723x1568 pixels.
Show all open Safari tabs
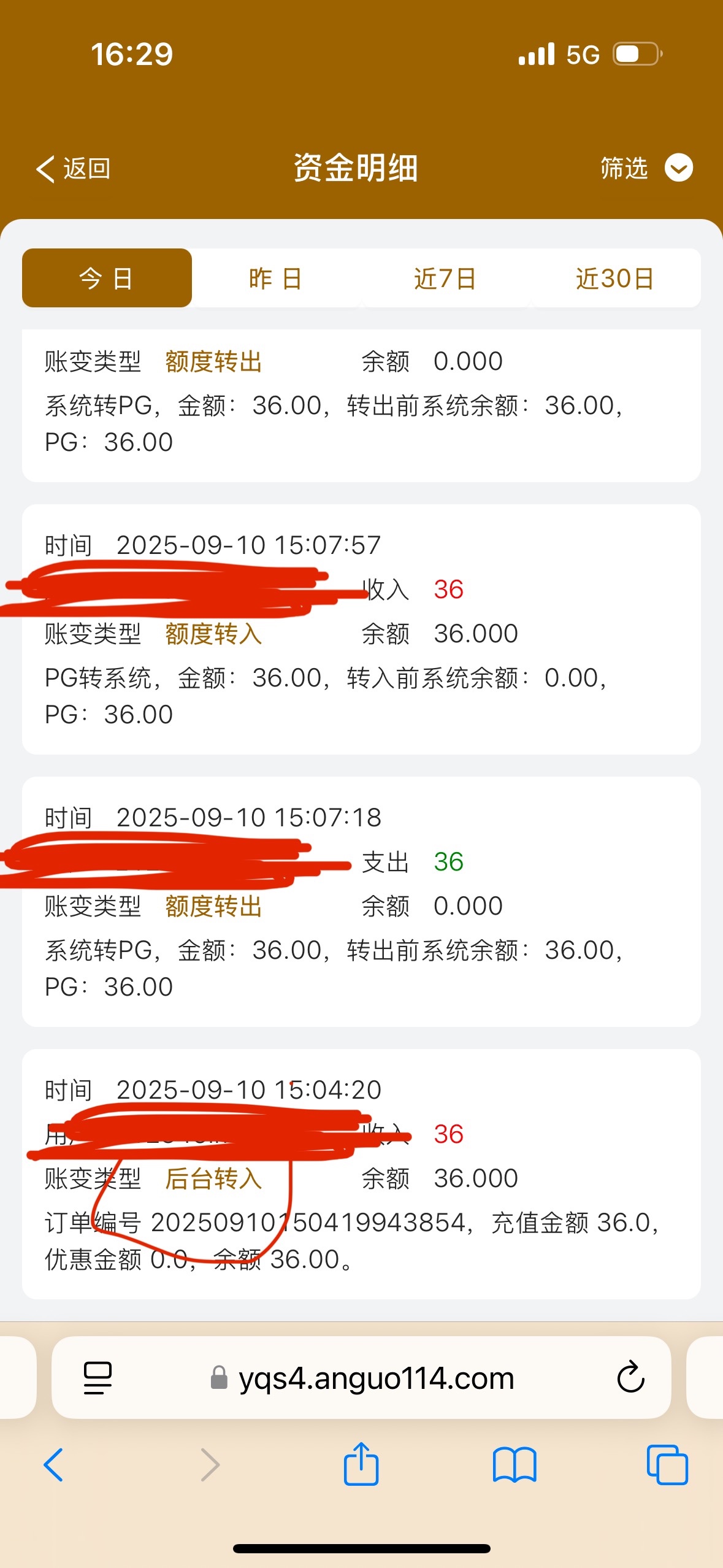coord(667,1465)
